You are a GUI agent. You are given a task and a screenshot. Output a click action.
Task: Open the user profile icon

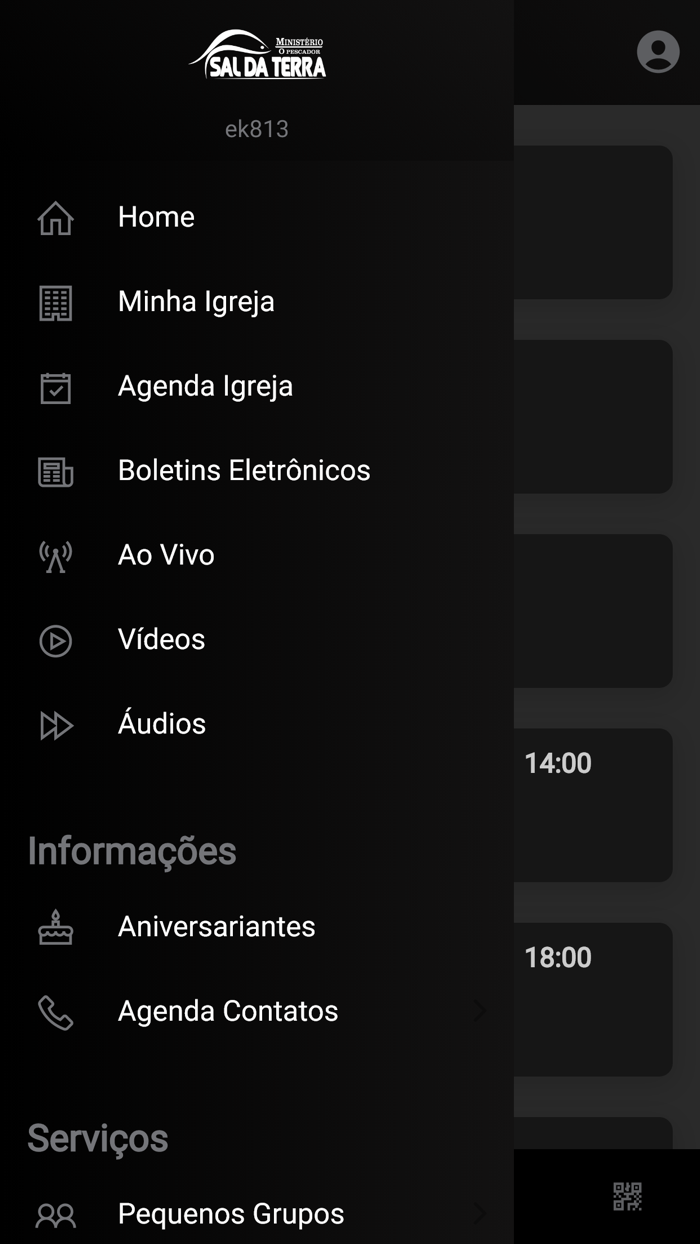[658, 52]
